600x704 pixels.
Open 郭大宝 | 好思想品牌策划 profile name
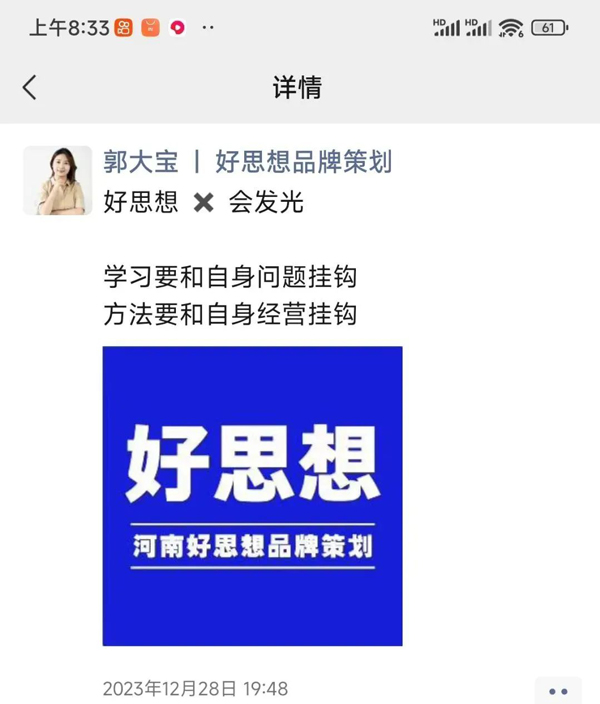click(x=247, y=161)
